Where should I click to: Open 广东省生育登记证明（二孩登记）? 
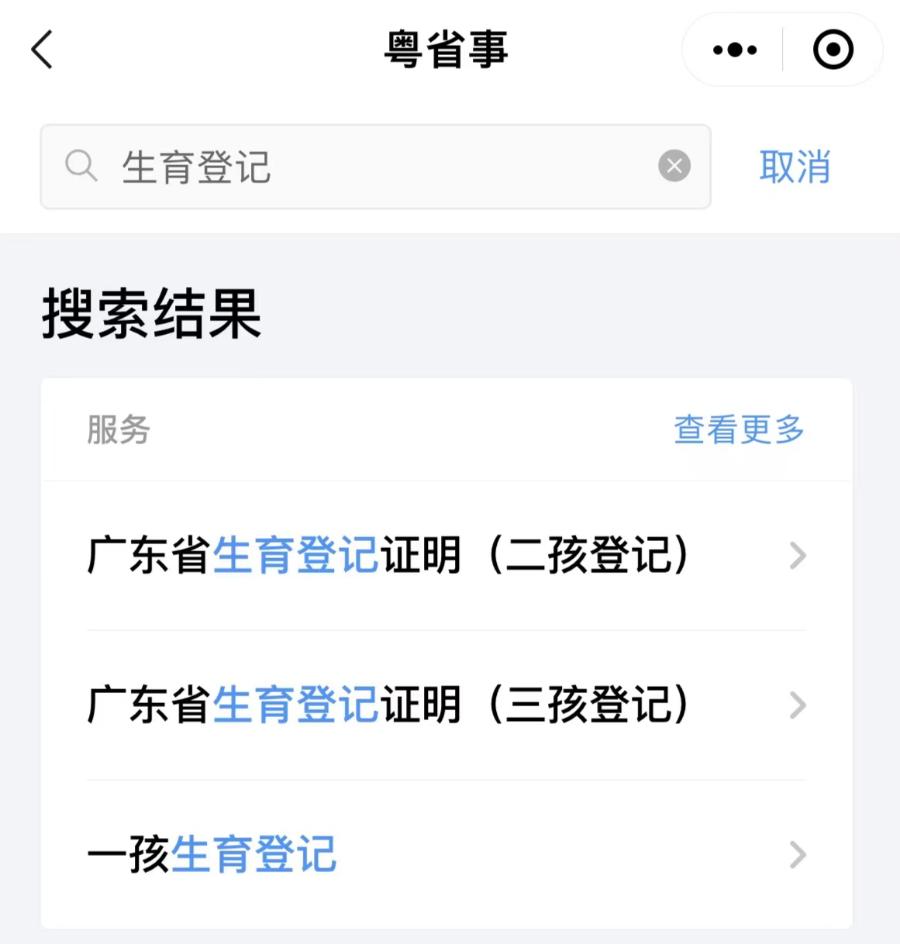click(x=446, y=556)
